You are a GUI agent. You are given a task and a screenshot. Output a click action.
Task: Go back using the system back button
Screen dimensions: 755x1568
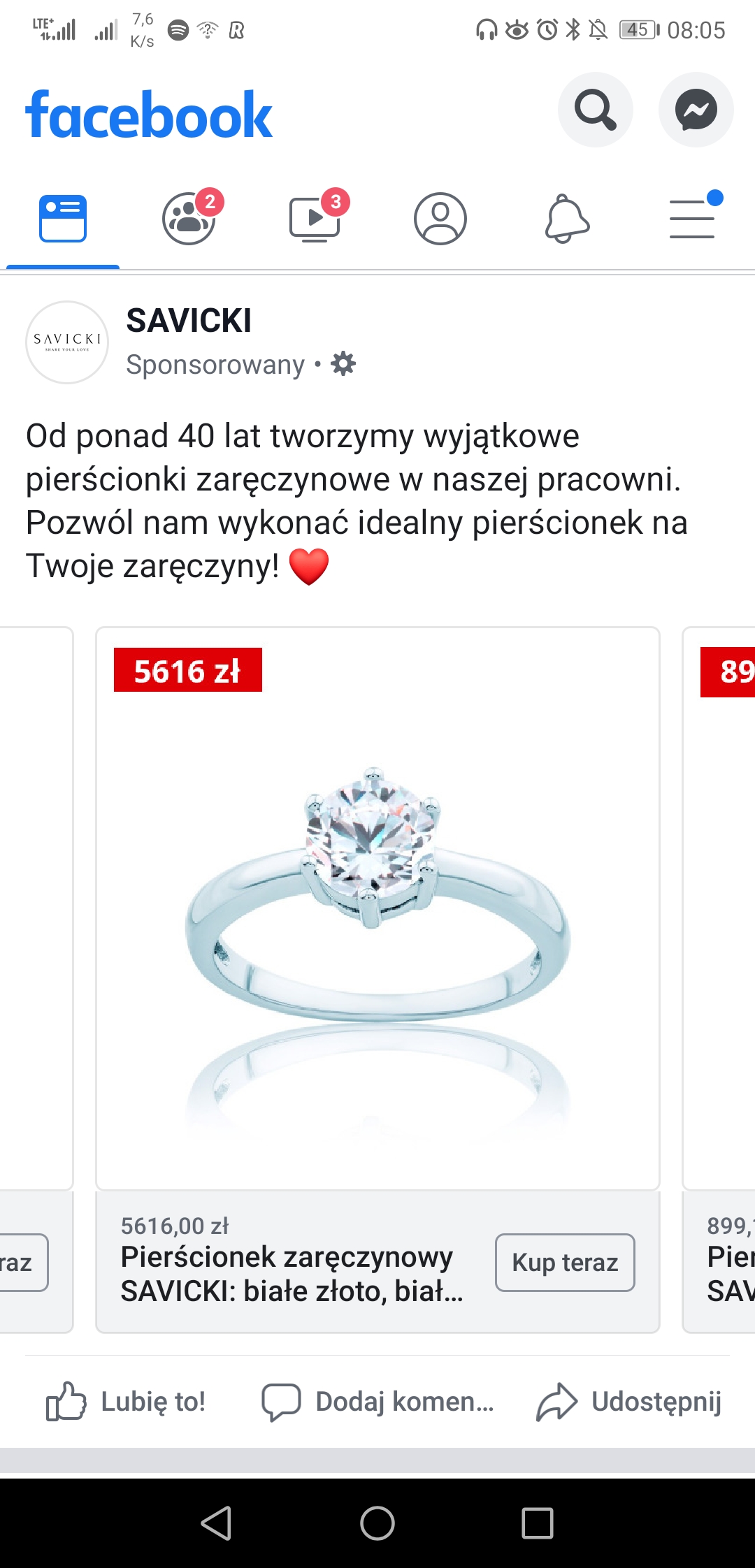pos(217,1523)
